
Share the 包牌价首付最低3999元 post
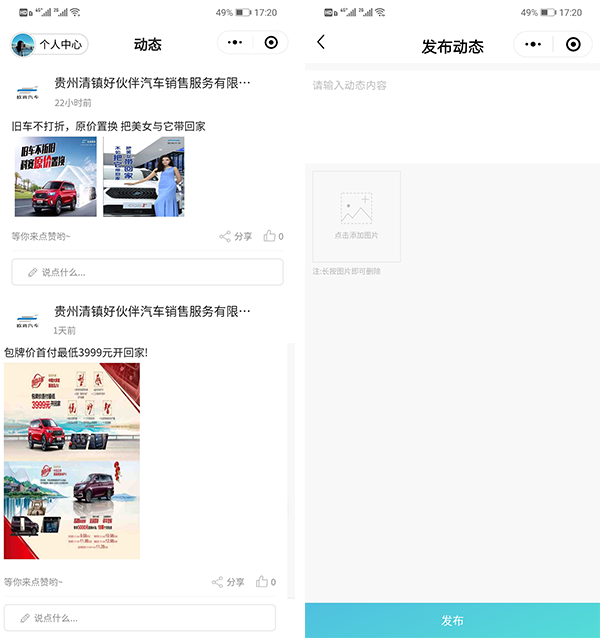(228, 582)
